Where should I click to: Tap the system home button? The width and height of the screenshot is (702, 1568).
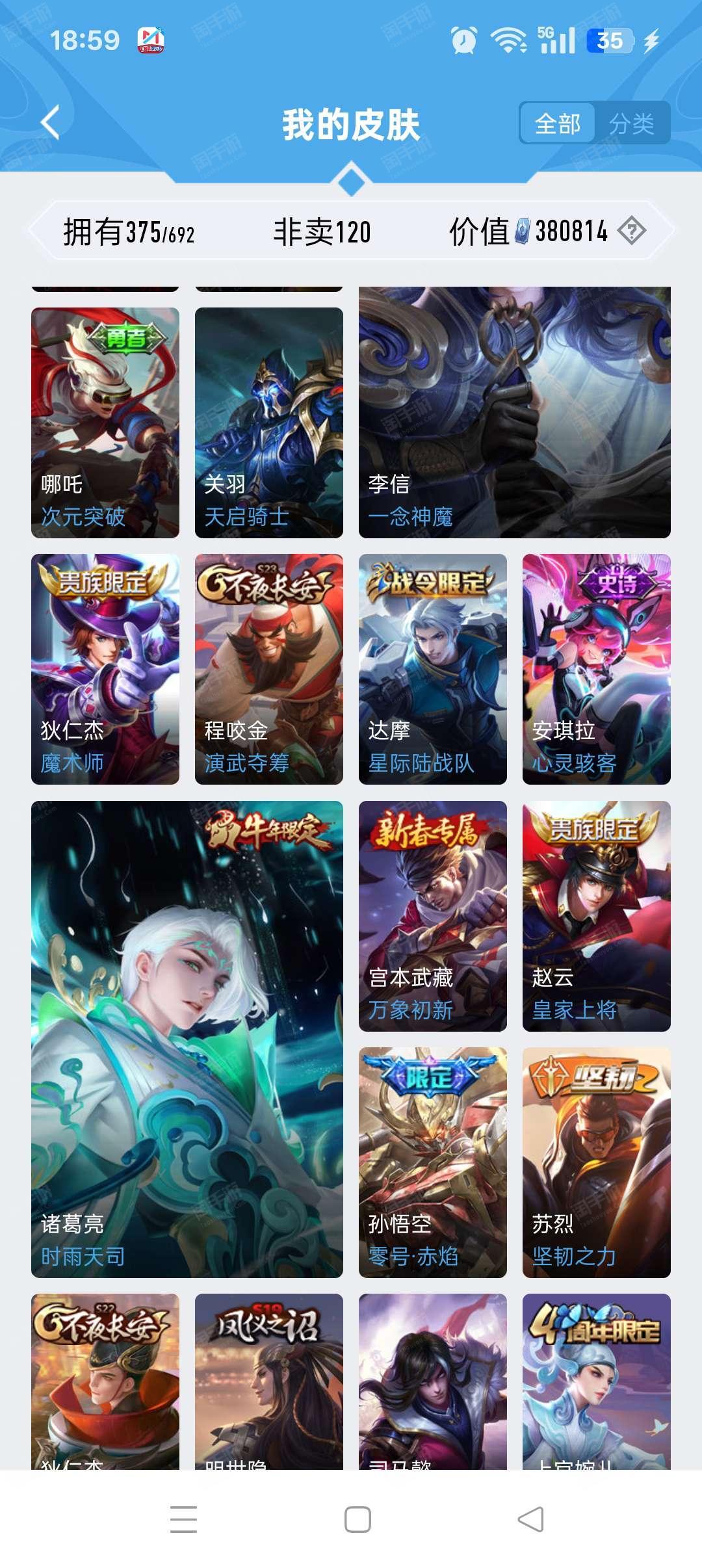(357, 1519)
